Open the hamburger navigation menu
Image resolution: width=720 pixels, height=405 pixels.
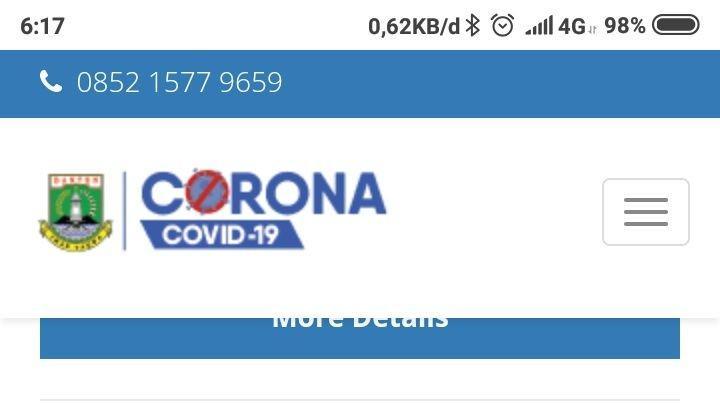[645, 212]
